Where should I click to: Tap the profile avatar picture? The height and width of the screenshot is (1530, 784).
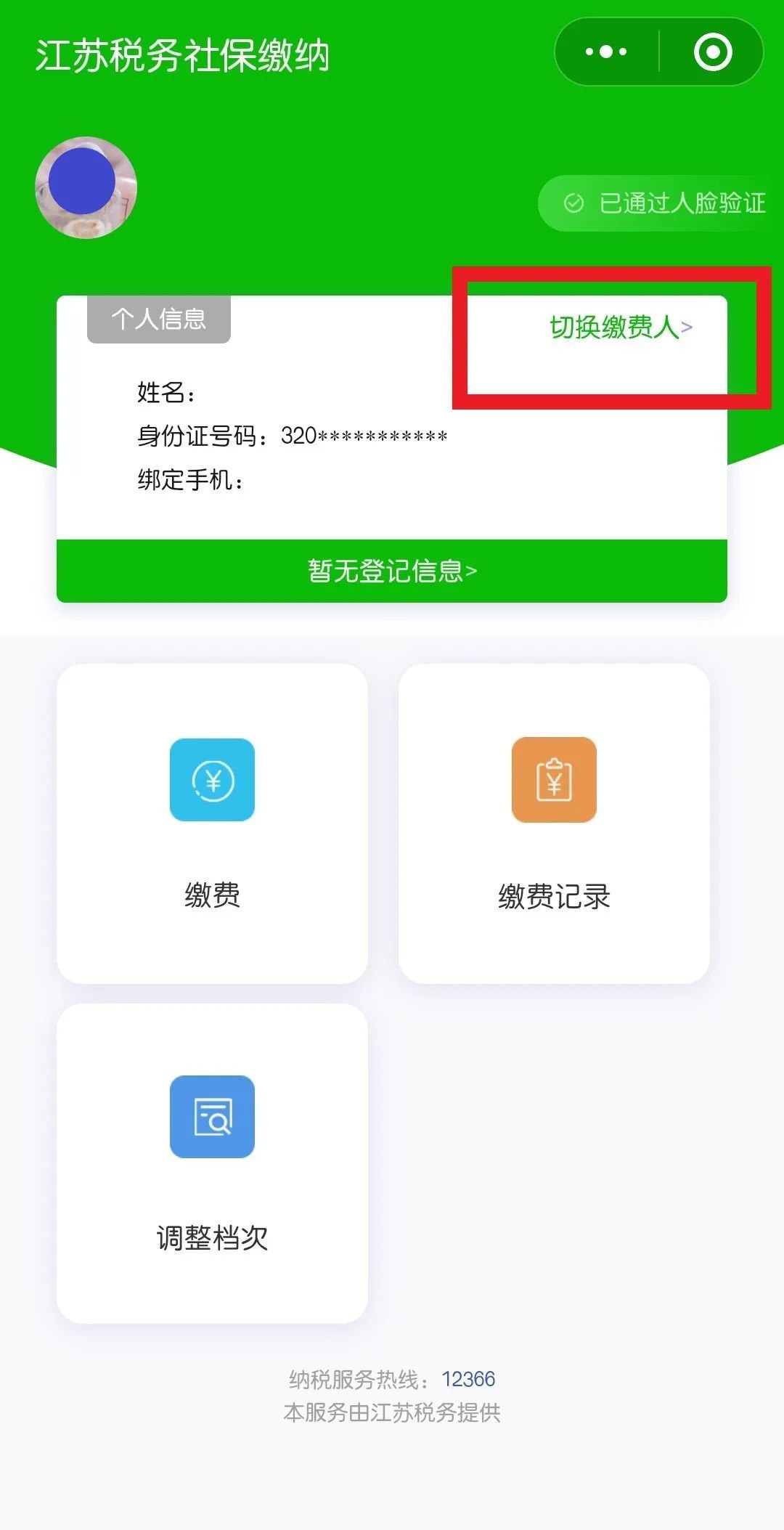(86, 187)
